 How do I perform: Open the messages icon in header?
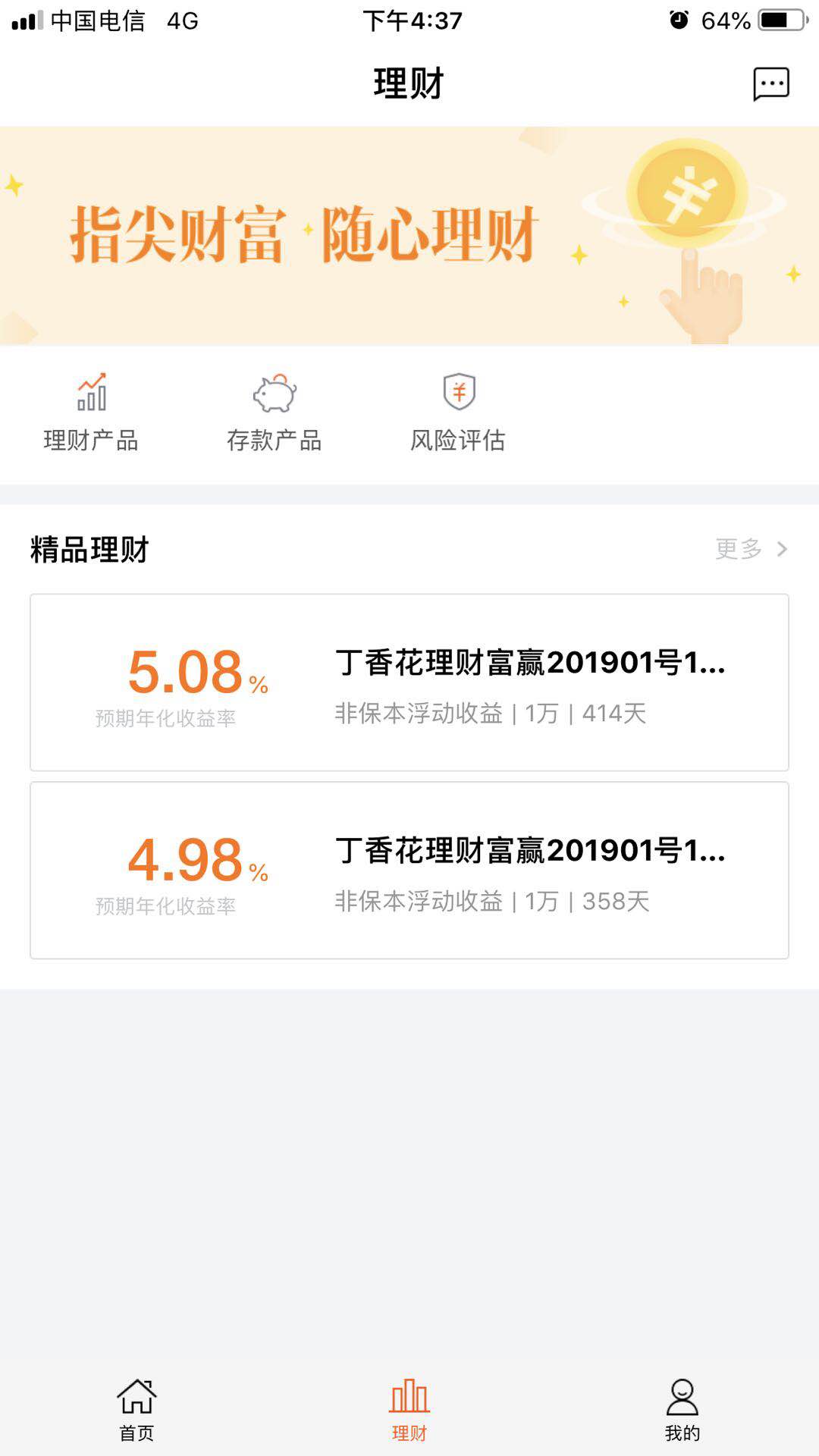[771, 83]
